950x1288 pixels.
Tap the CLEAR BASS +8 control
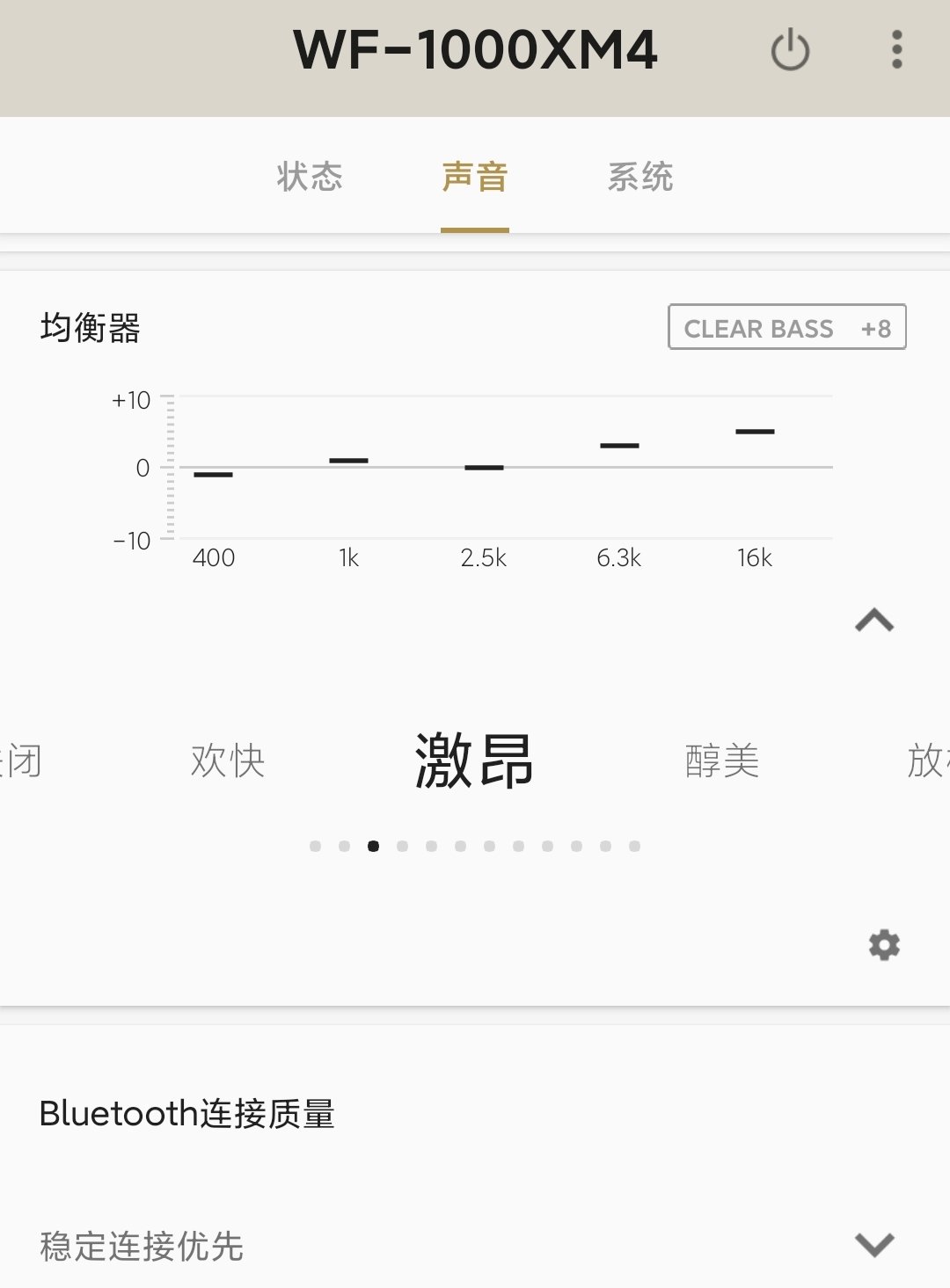786,328
